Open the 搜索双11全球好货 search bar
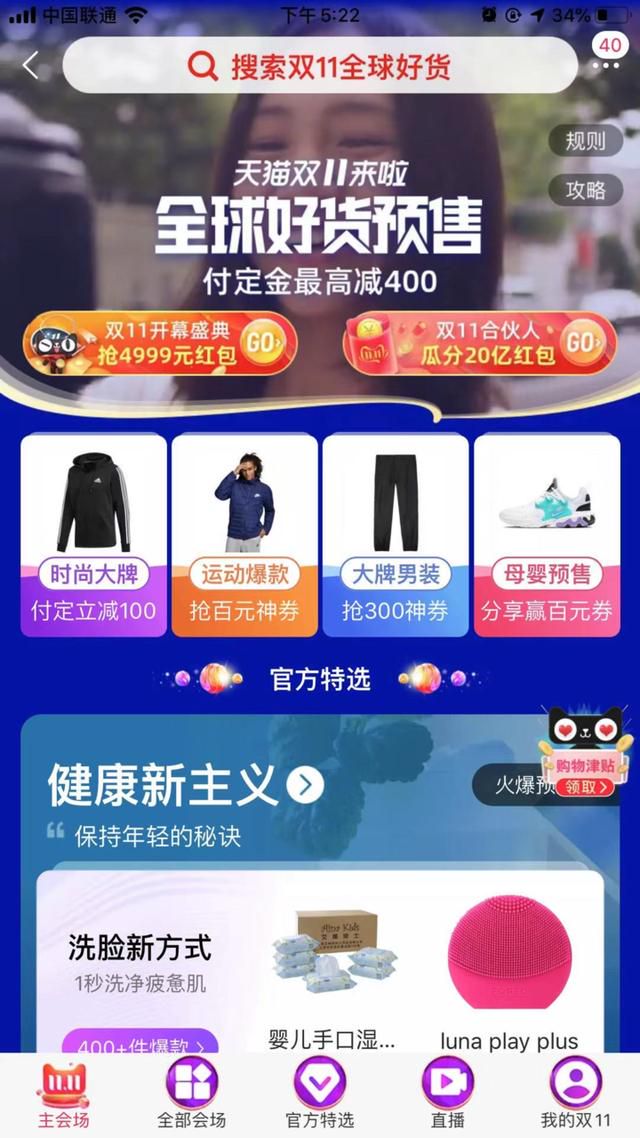This screenshot has width=640, height=1138. pyautogui.click(x=320, y=67)
